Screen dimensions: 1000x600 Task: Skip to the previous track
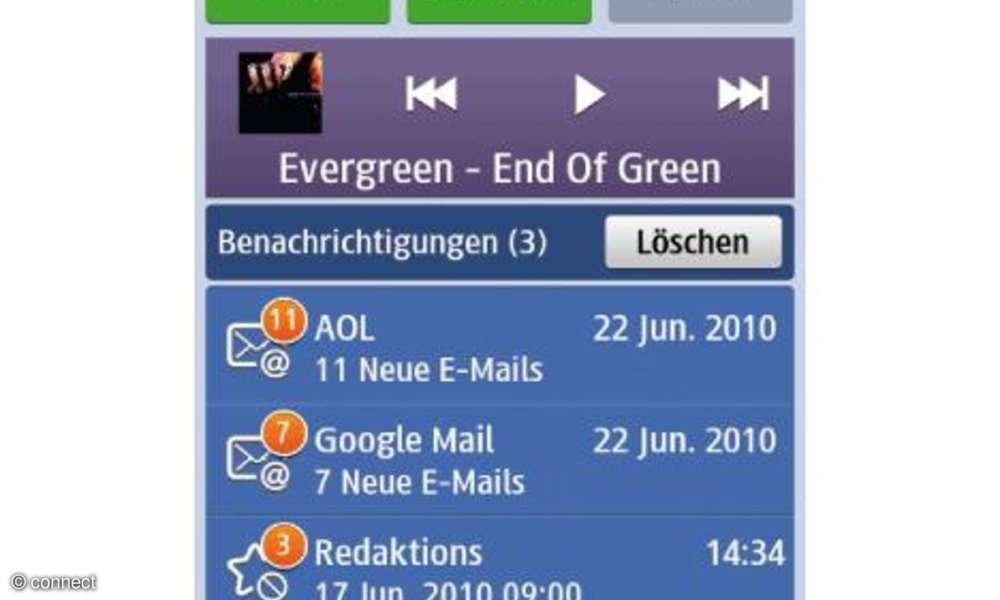(x=431, y=94)
